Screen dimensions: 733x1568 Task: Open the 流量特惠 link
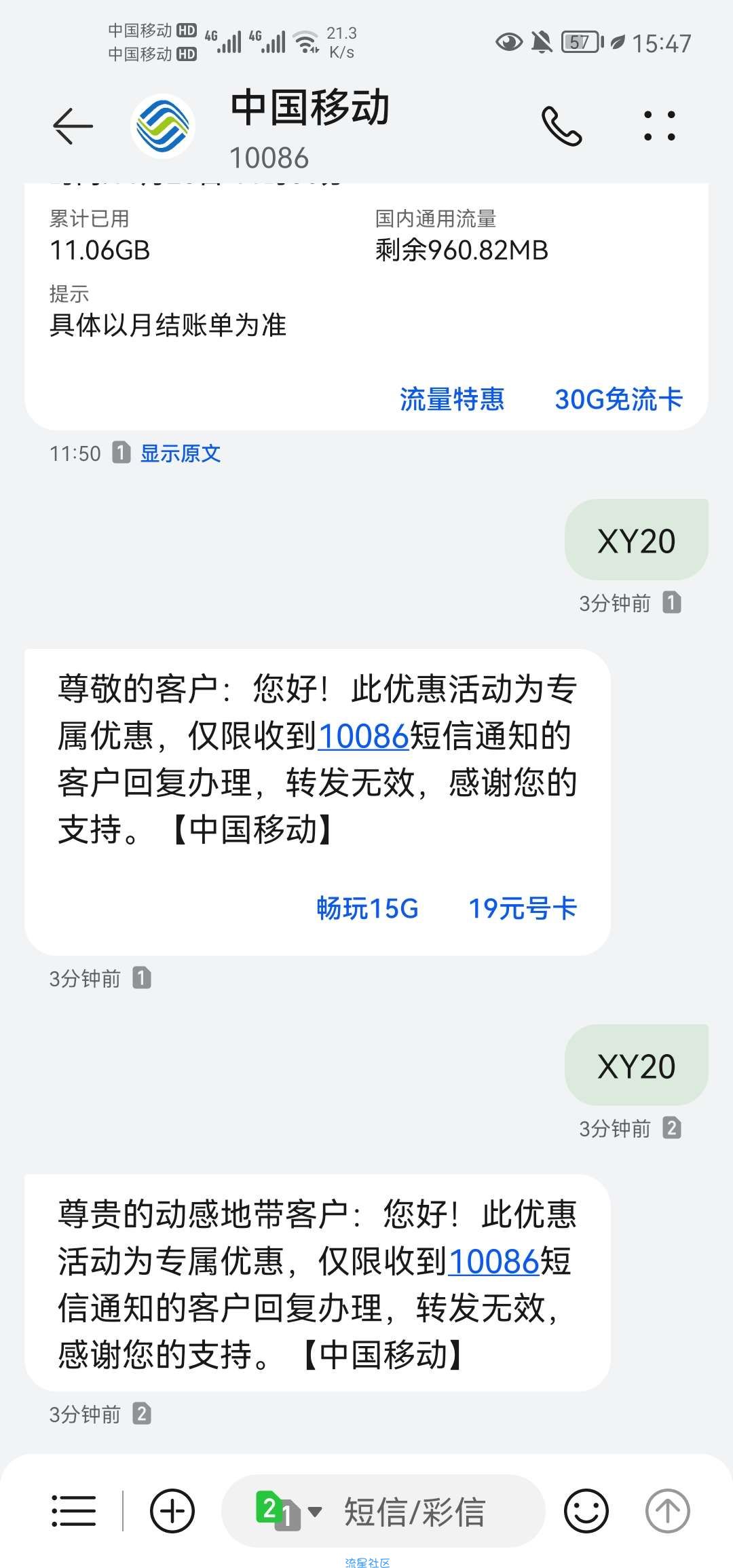(452, 399)
